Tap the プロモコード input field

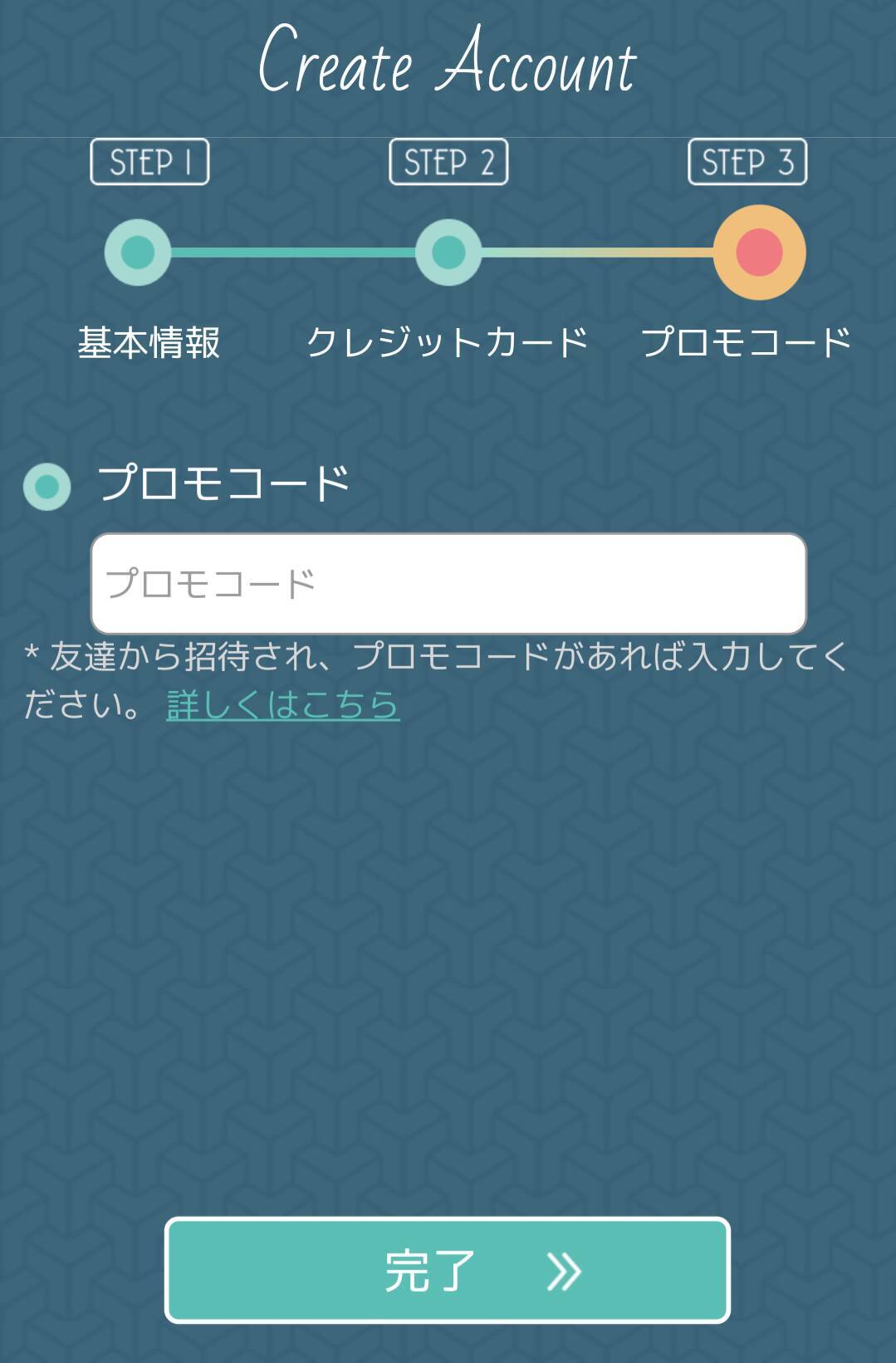click(448, 584)
